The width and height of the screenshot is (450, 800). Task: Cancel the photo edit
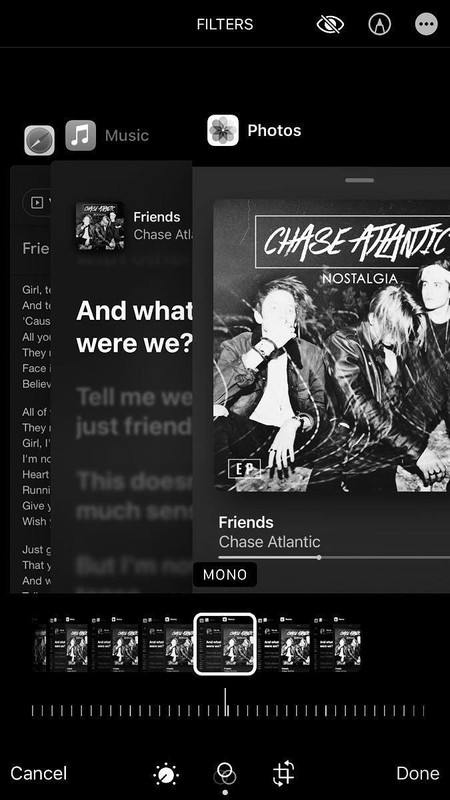click(39, 773)
